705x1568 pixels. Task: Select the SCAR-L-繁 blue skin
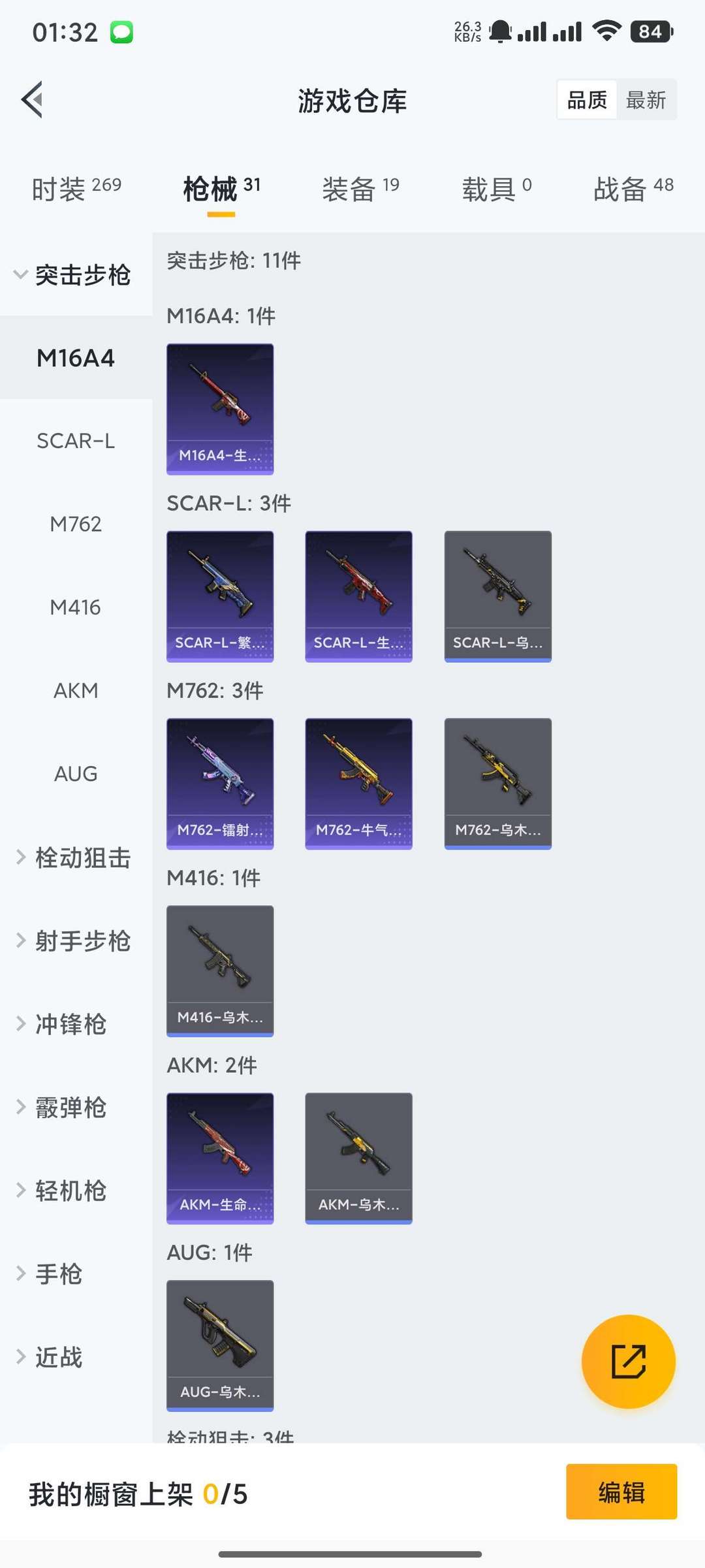(x=219, y=596)
